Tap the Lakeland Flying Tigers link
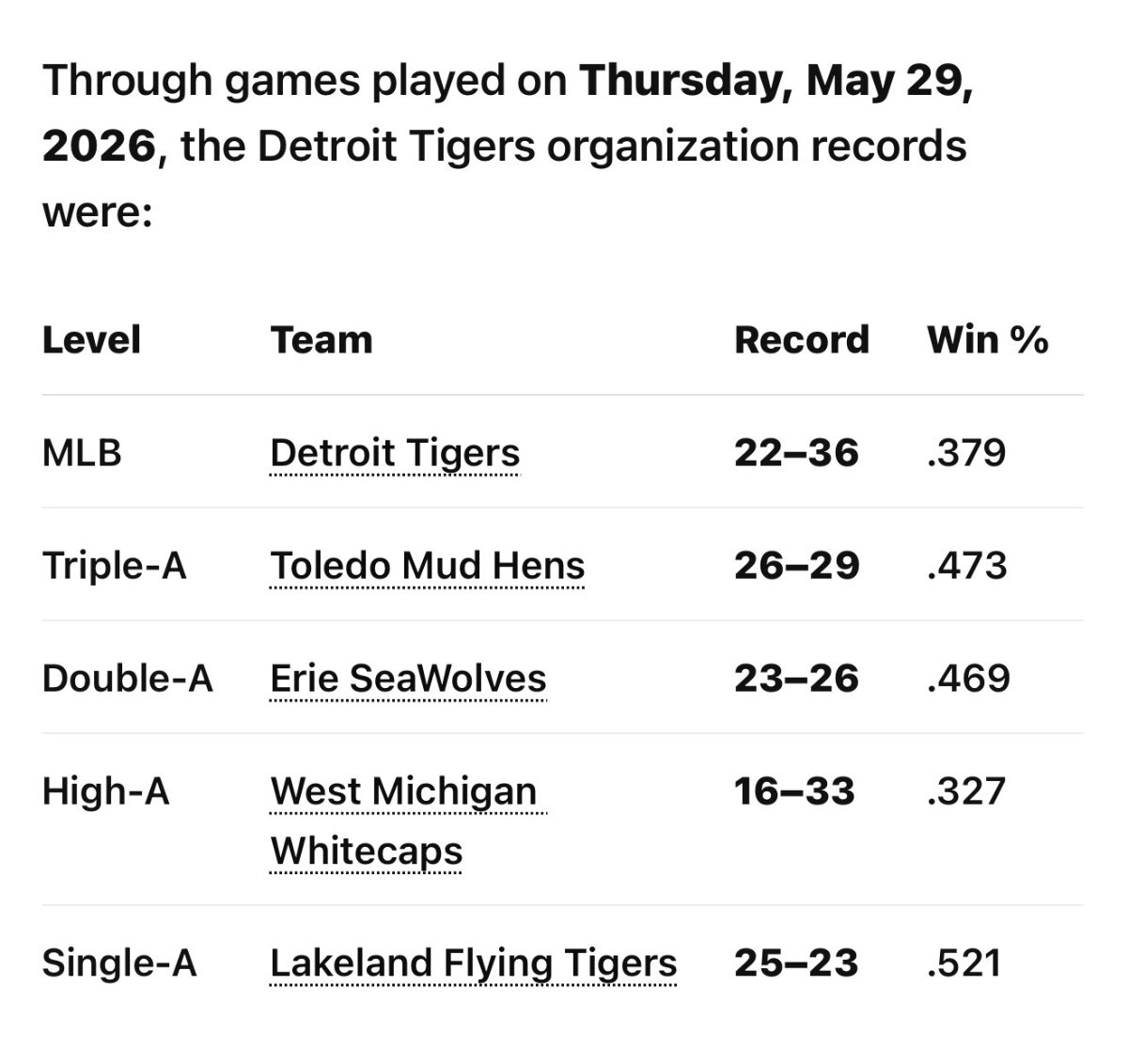 [474, 963]
